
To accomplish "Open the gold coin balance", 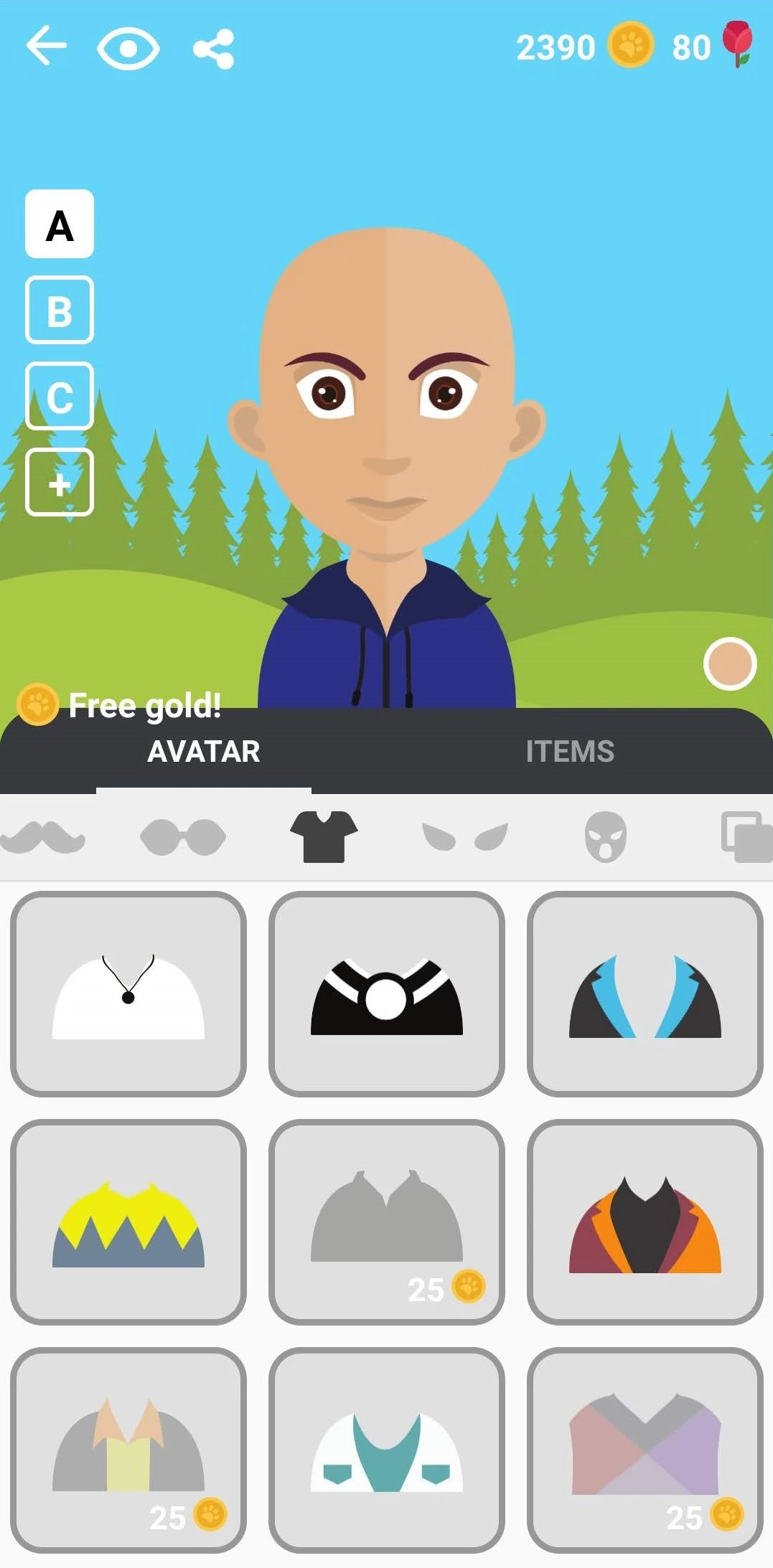I will pyautogui.click(x=584, y=47).
